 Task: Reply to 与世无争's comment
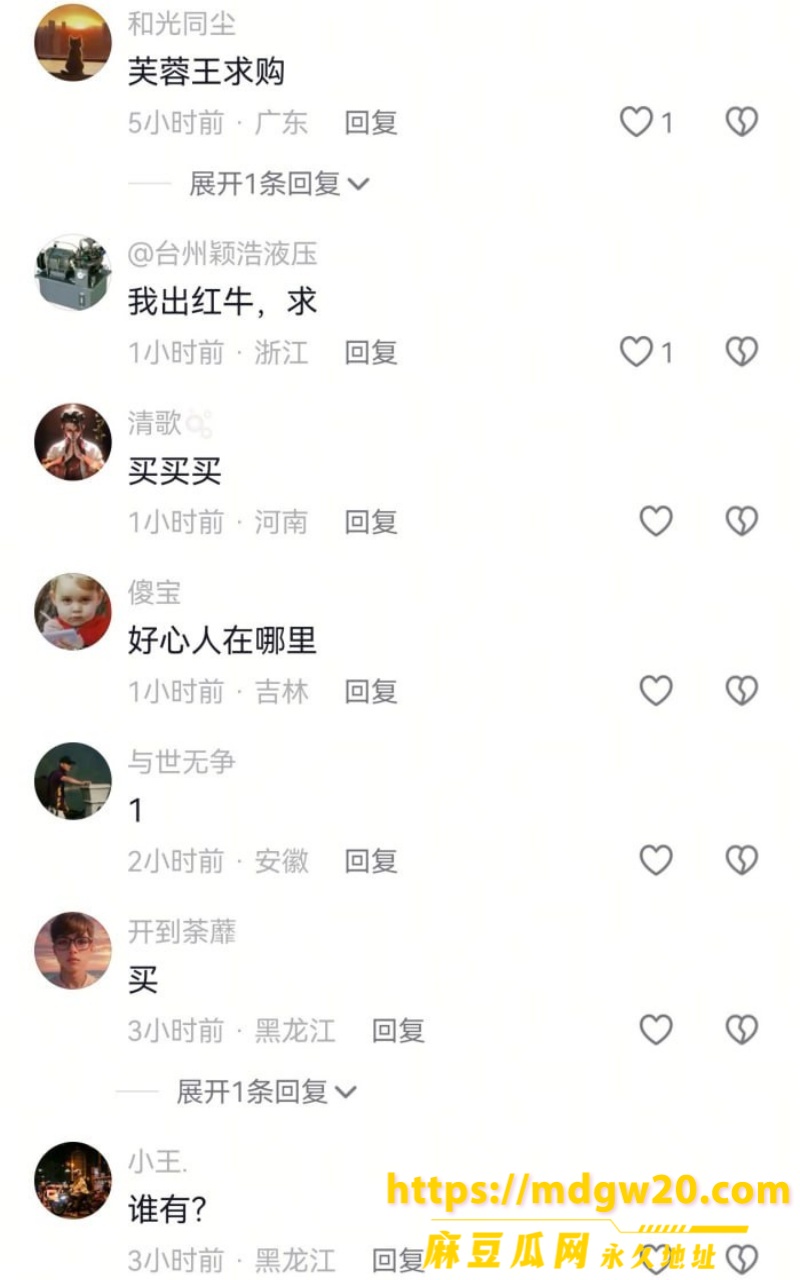coord(371,861)
